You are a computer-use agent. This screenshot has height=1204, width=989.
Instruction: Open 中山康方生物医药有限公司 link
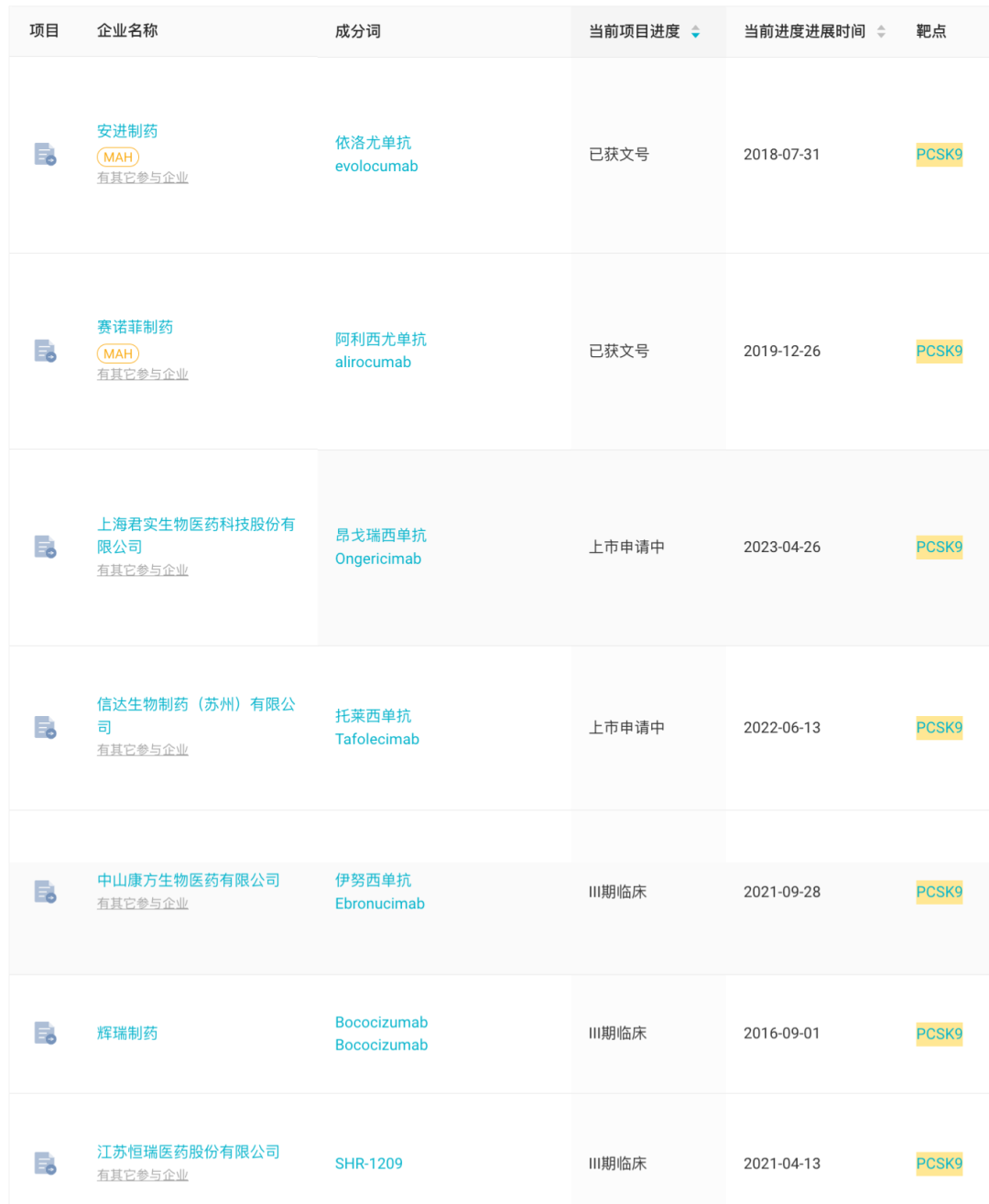189,880
